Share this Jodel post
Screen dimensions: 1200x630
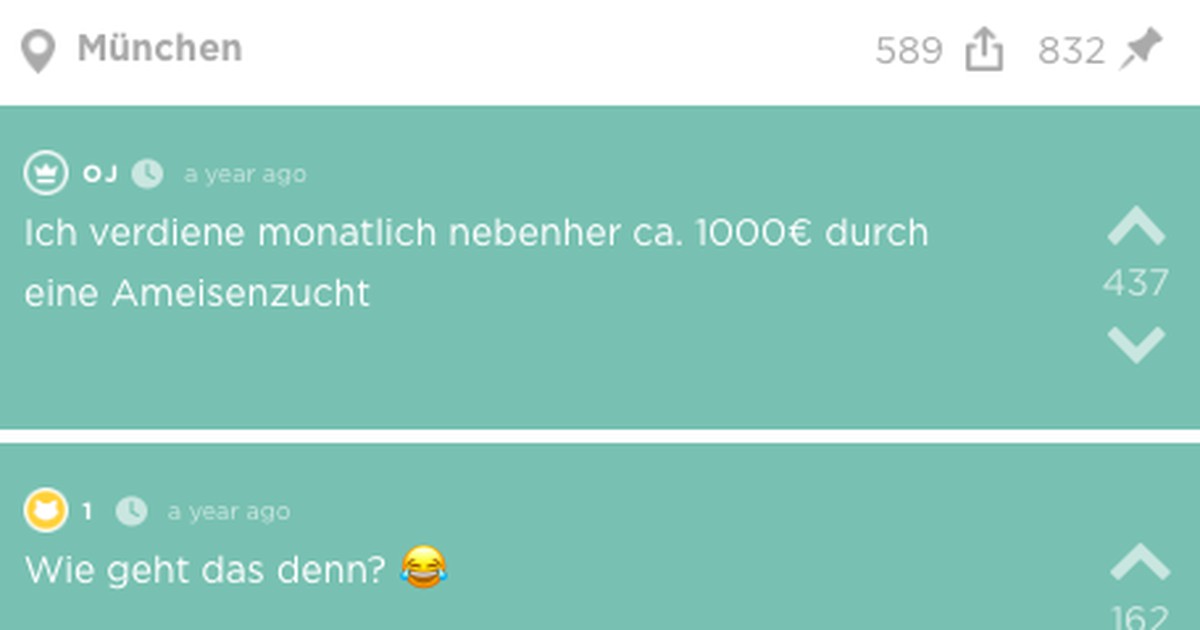click(x=983, y=50)
